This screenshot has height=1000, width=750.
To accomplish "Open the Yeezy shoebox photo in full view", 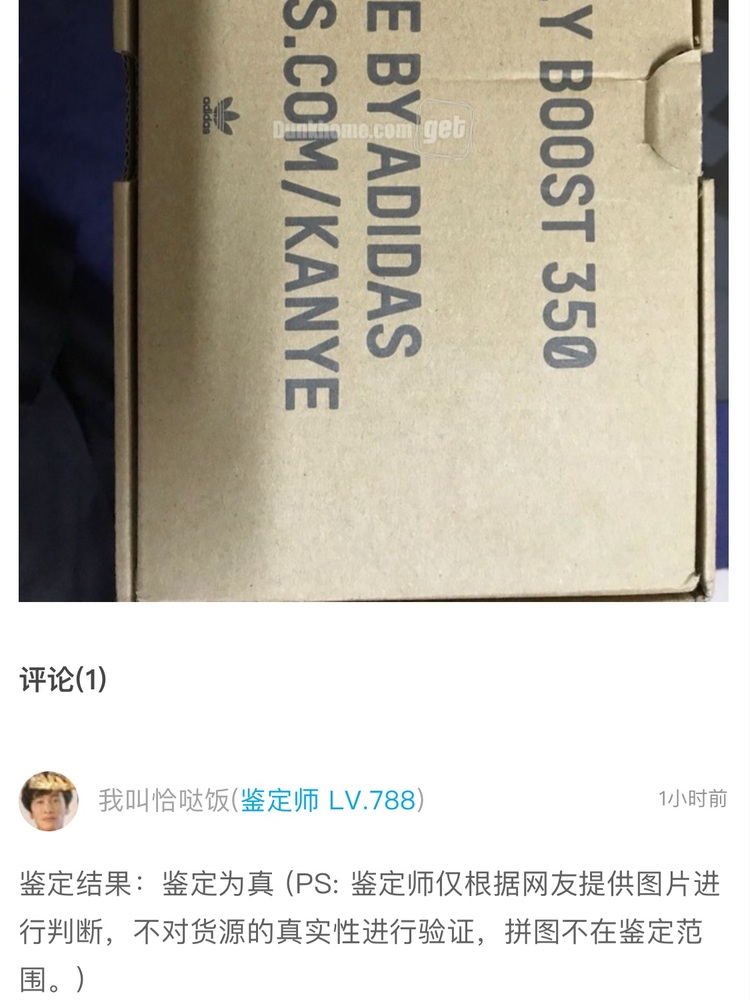I will pos(375,300).
